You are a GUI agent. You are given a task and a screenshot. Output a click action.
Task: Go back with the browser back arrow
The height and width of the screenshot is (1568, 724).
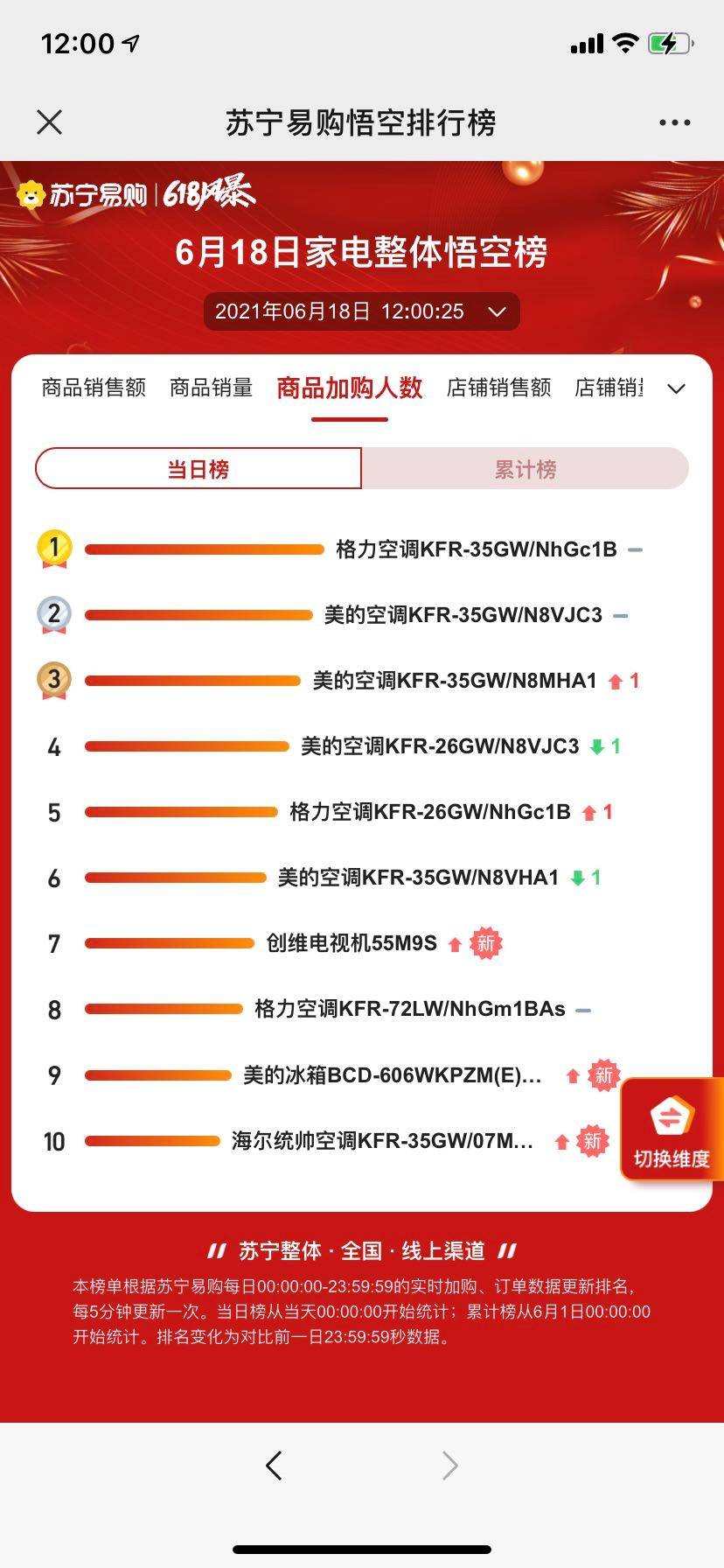[x=274, y=1465]
